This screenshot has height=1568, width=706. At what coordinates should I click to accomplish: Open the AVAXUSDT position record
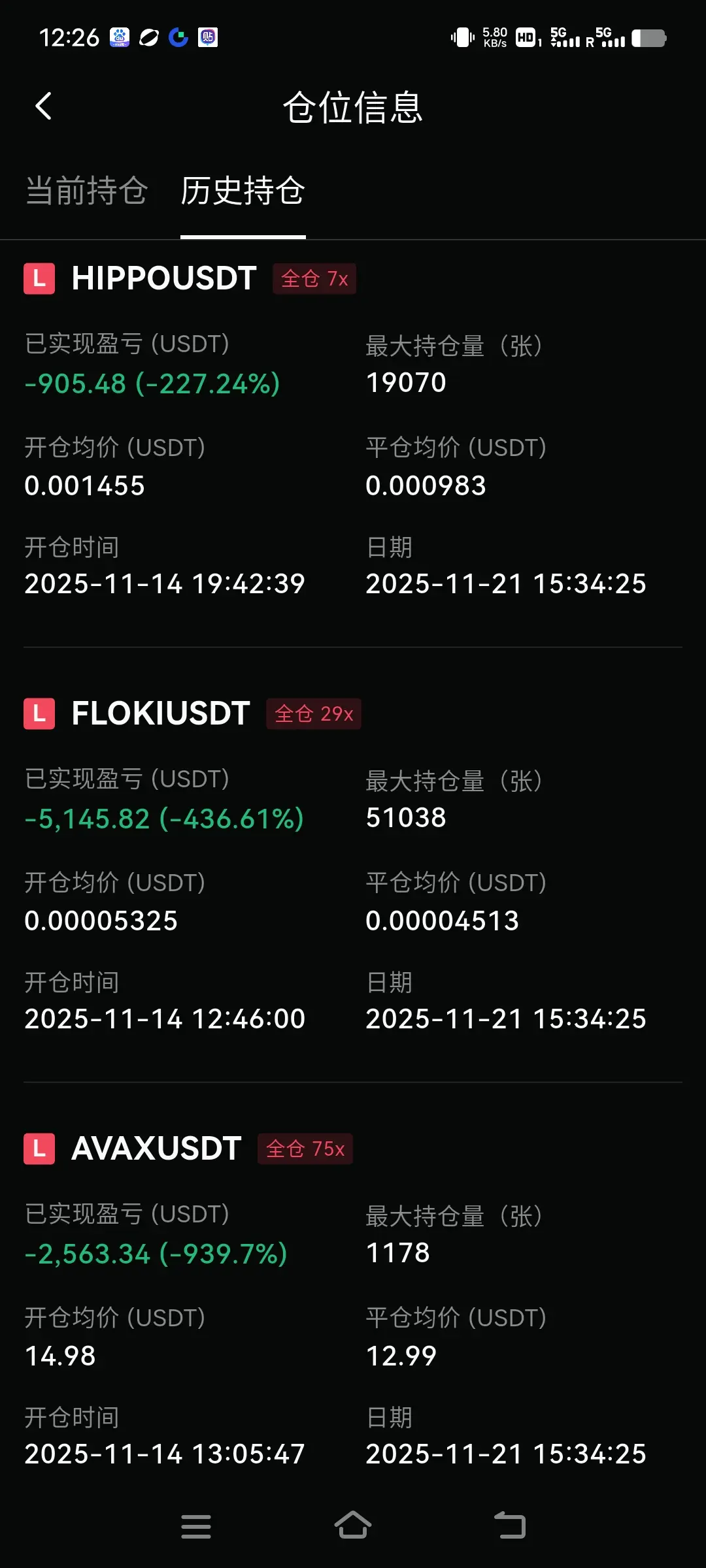157,1149
